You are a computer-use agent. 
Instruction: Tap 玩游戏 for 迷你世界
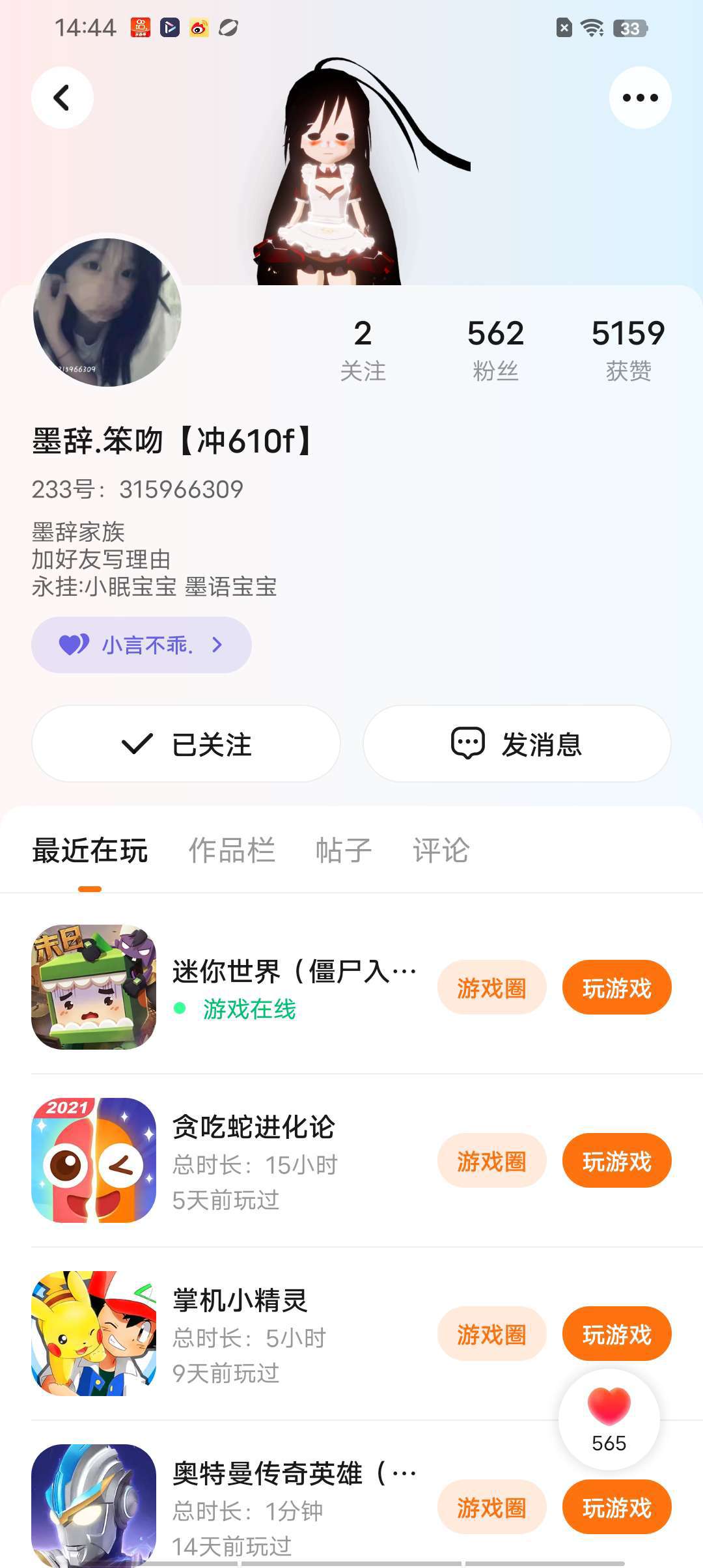tap(616, 987)
